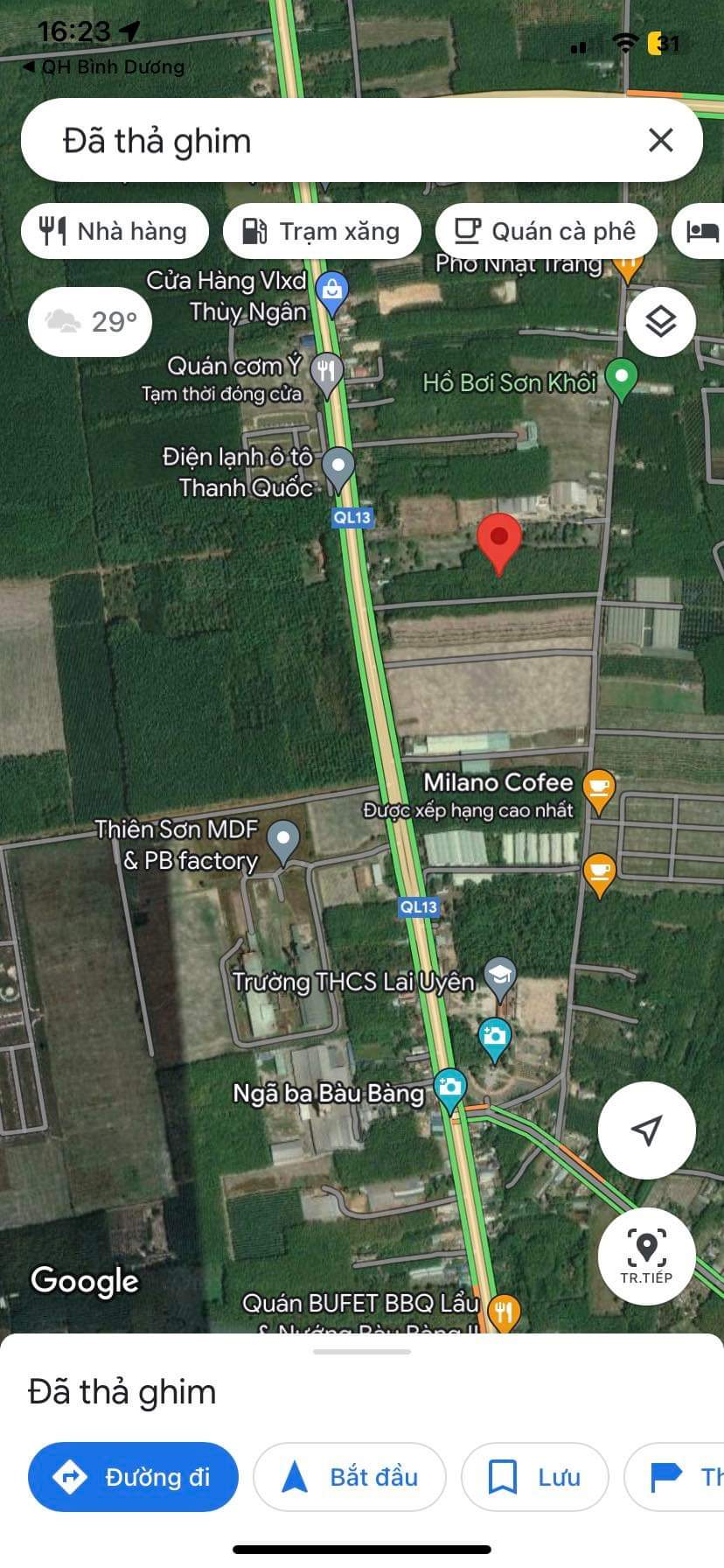
Task: Return to QH Bình Dương app
Action: tap(105, 66)
